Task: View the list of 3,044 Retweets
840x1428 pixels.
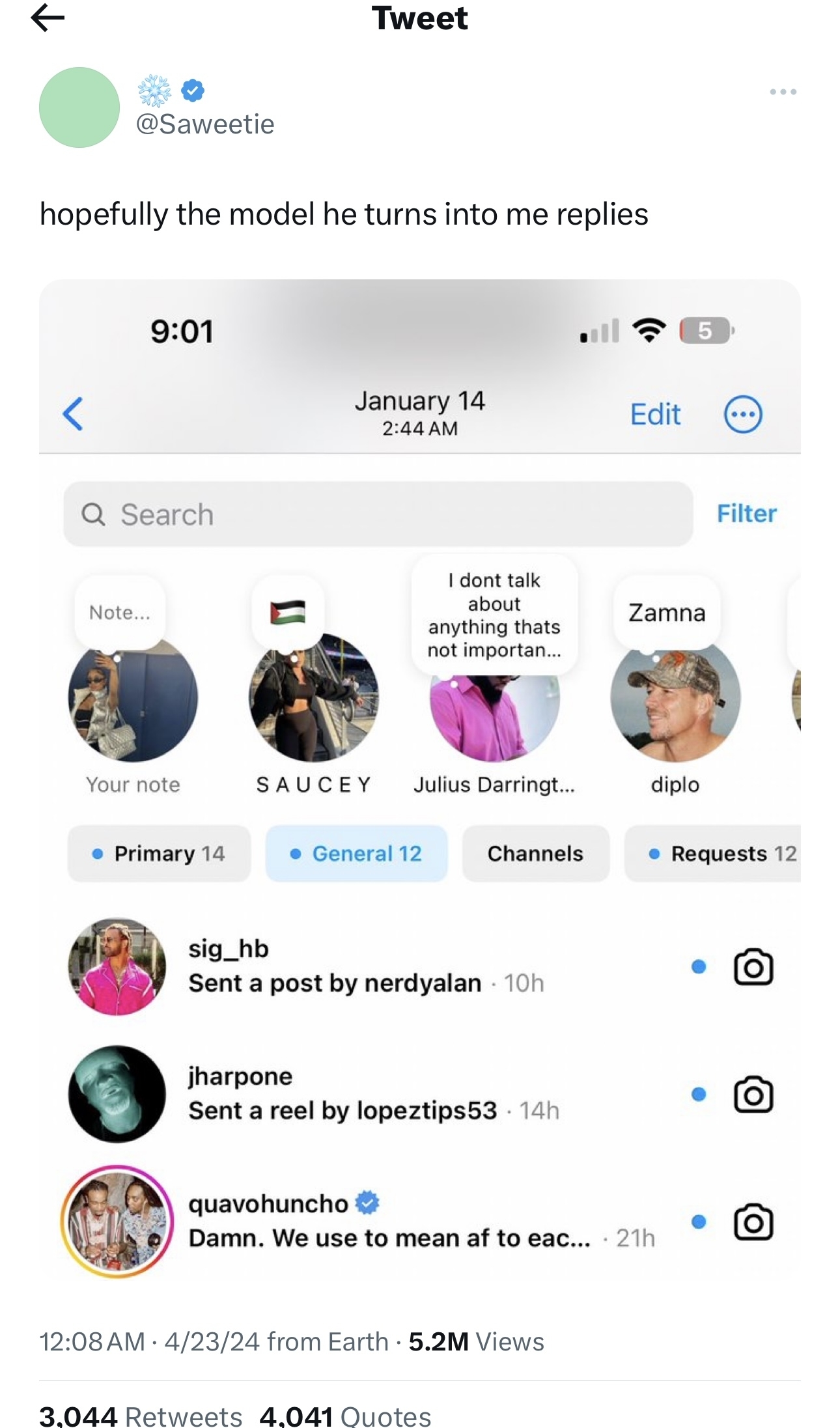Action: (x=141, y=1416)
